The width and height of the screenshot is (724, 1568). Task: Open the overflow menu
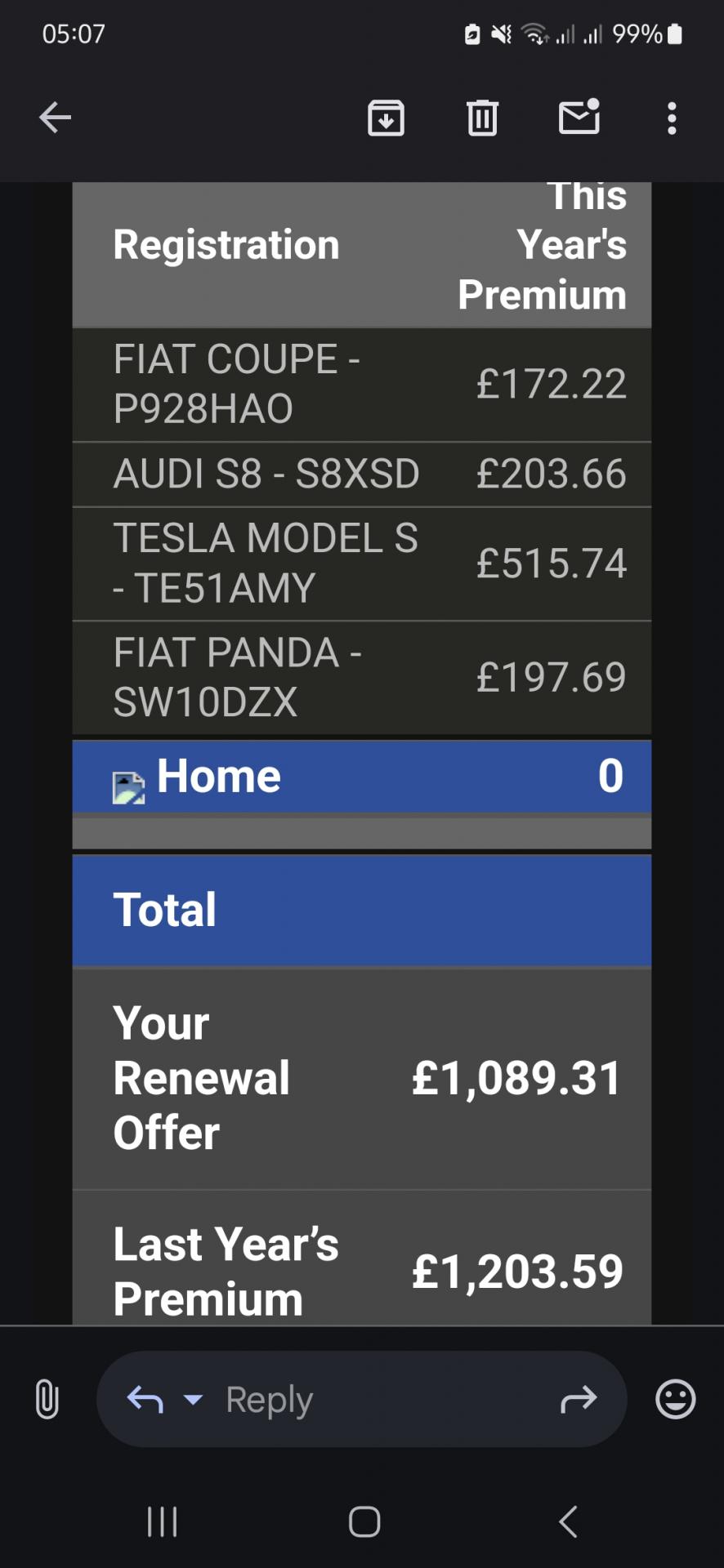[672, 118]
